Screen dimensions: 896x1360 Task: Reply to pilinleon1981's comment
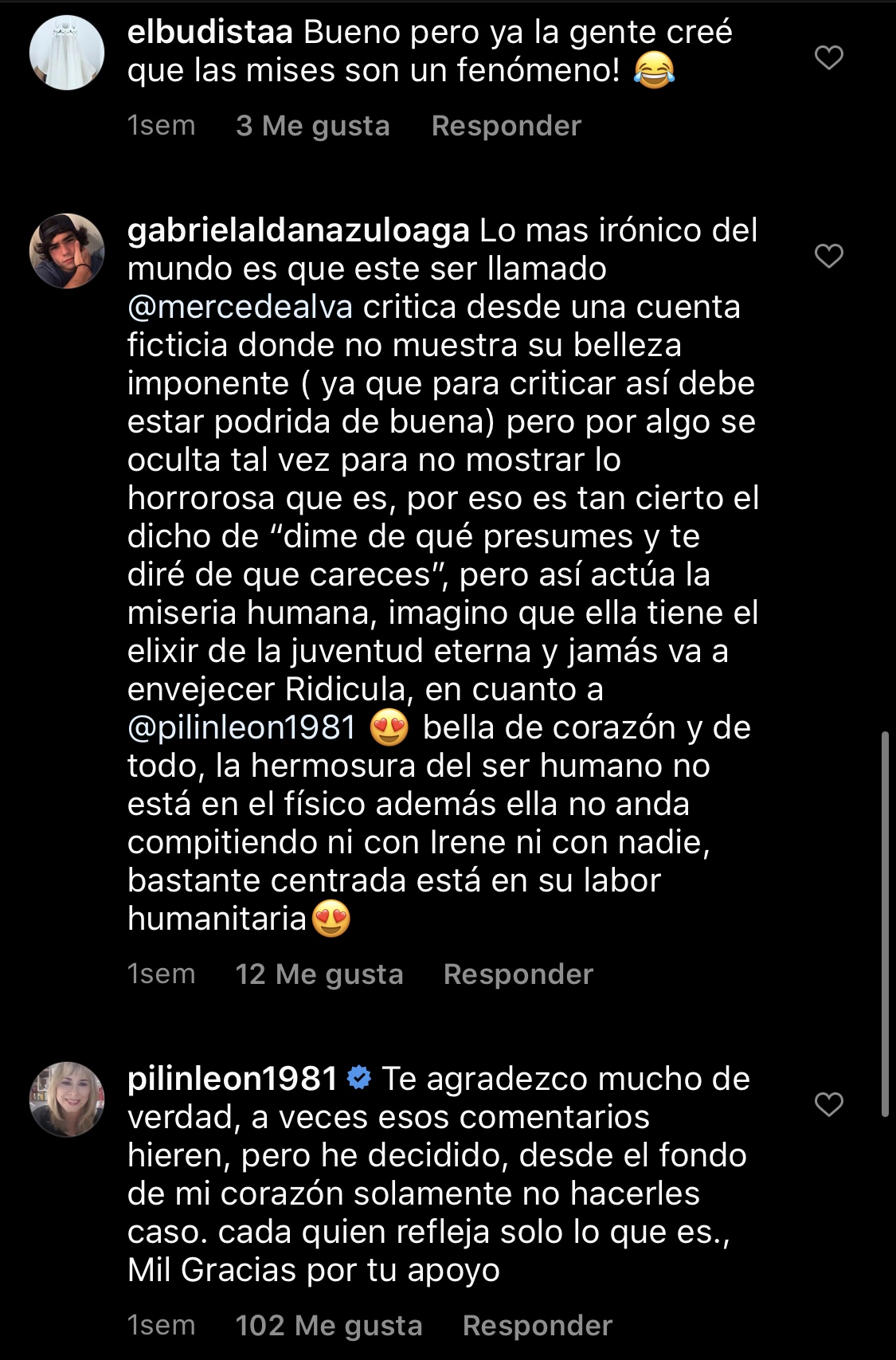[537, 1326]
